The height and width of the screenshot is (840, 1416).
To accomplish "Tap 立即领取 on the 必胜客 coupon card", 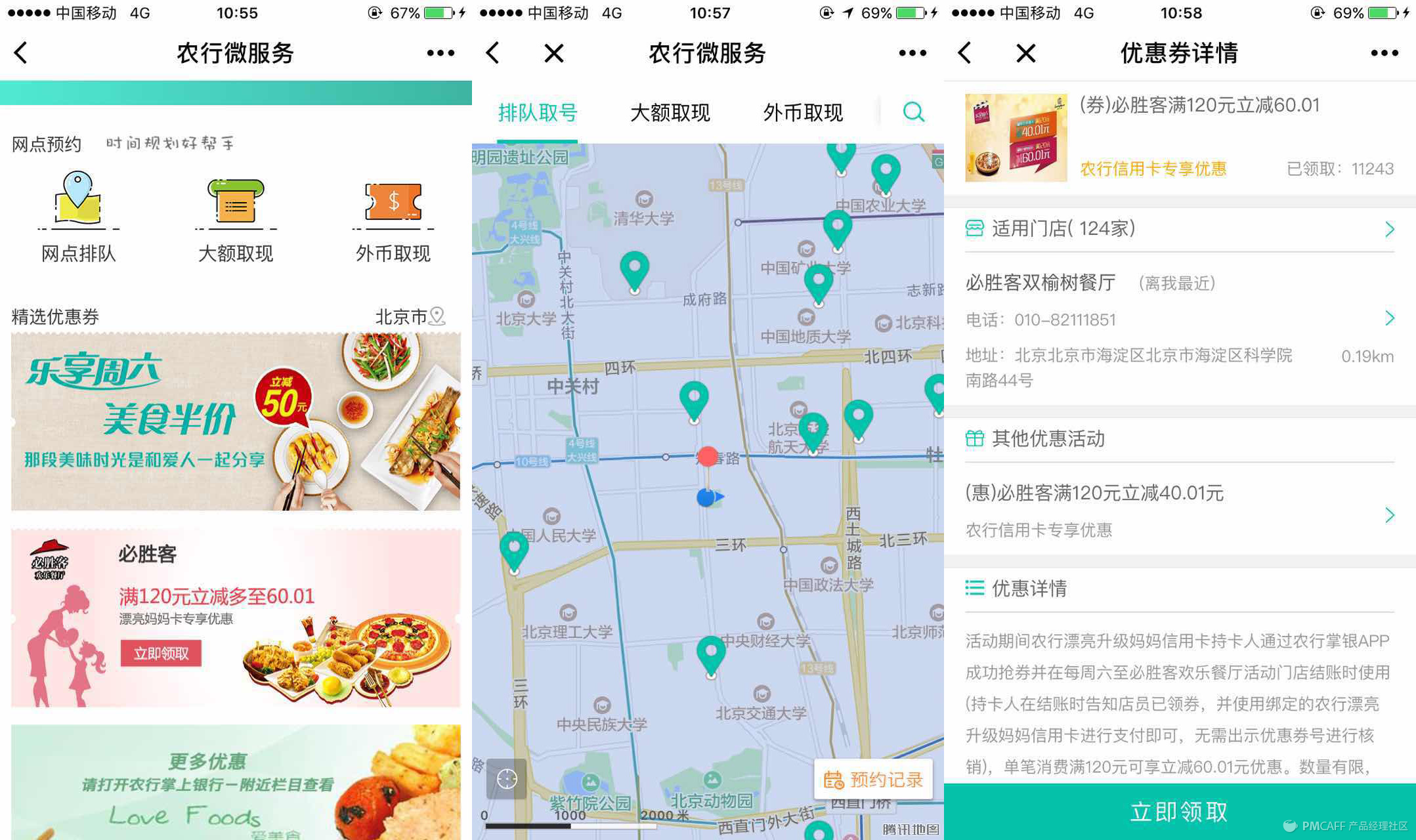I will [x=161, y=653].
